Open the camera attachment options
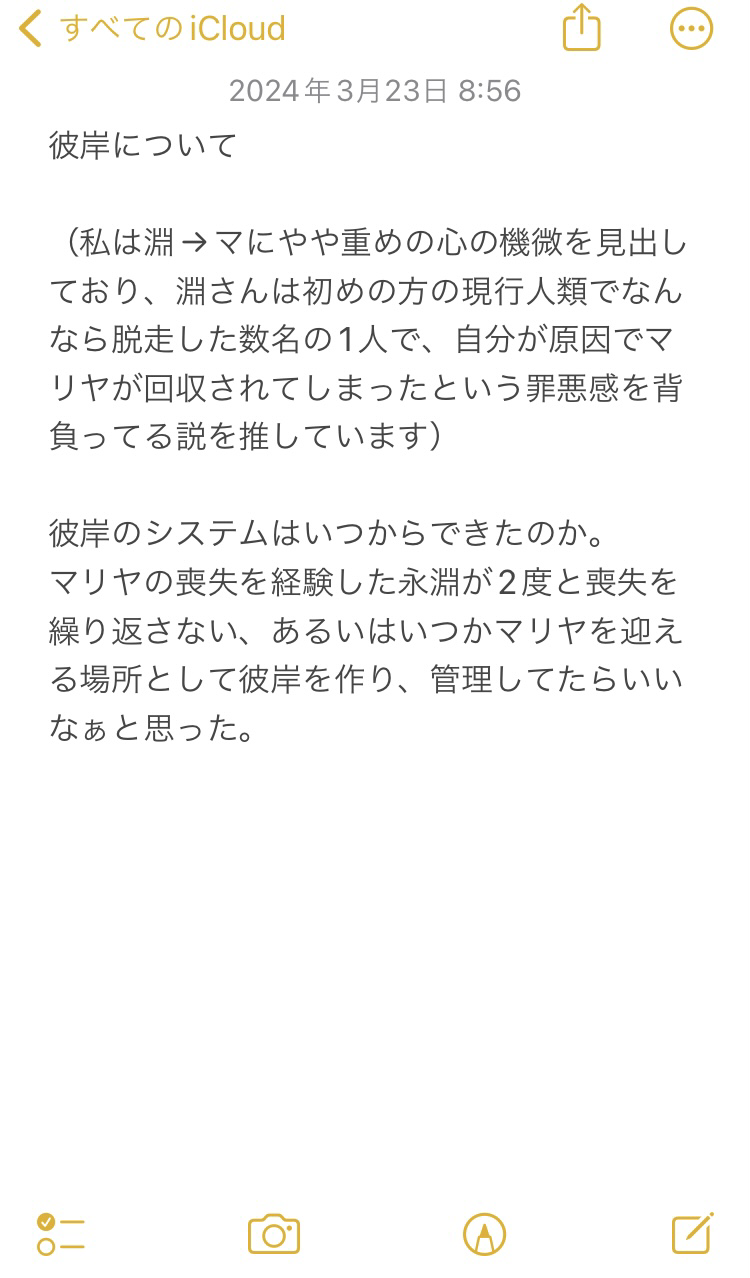 273,1234
